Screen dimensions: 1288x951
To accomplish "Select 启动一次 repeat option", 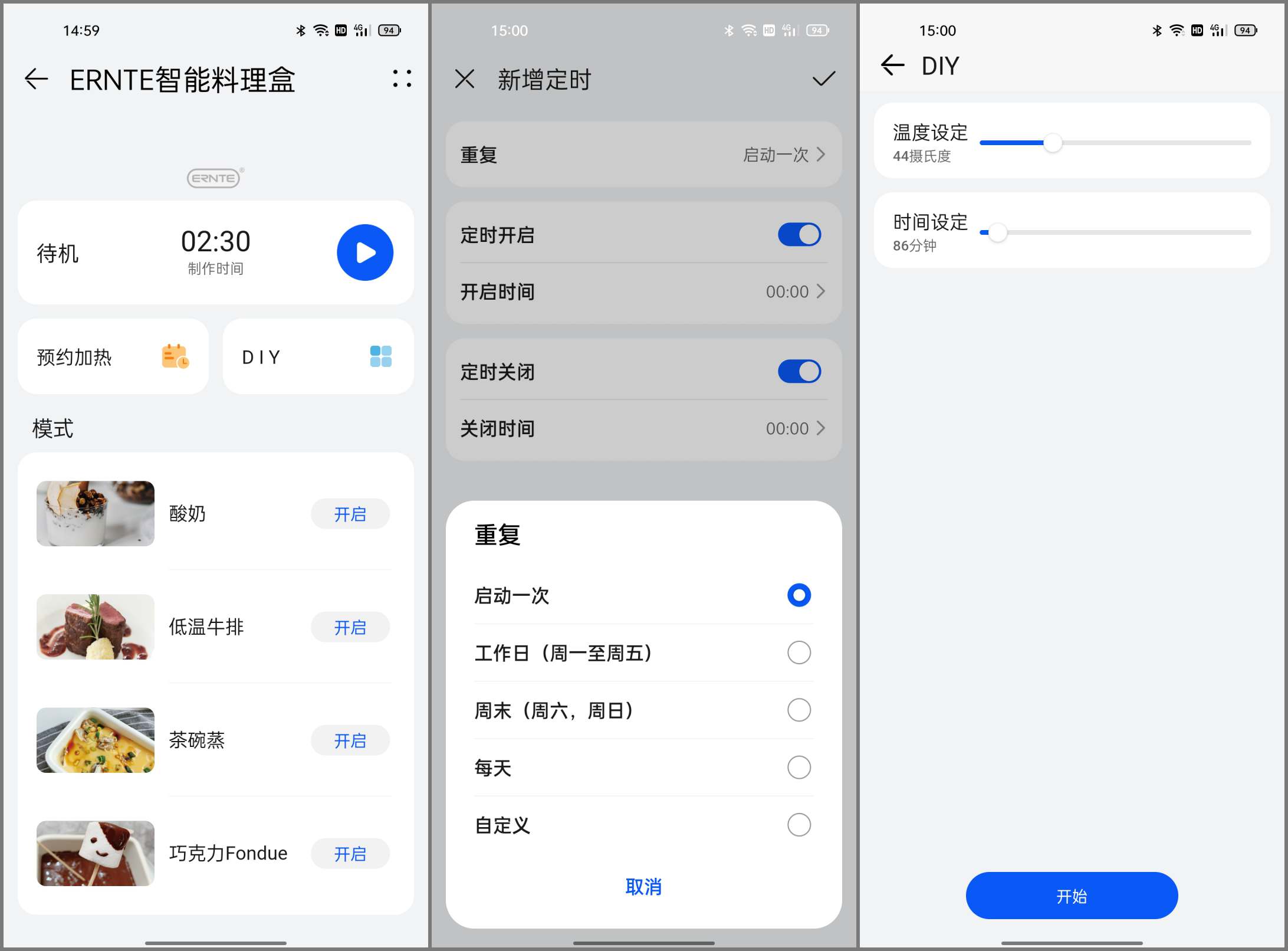I will [799, 595].
